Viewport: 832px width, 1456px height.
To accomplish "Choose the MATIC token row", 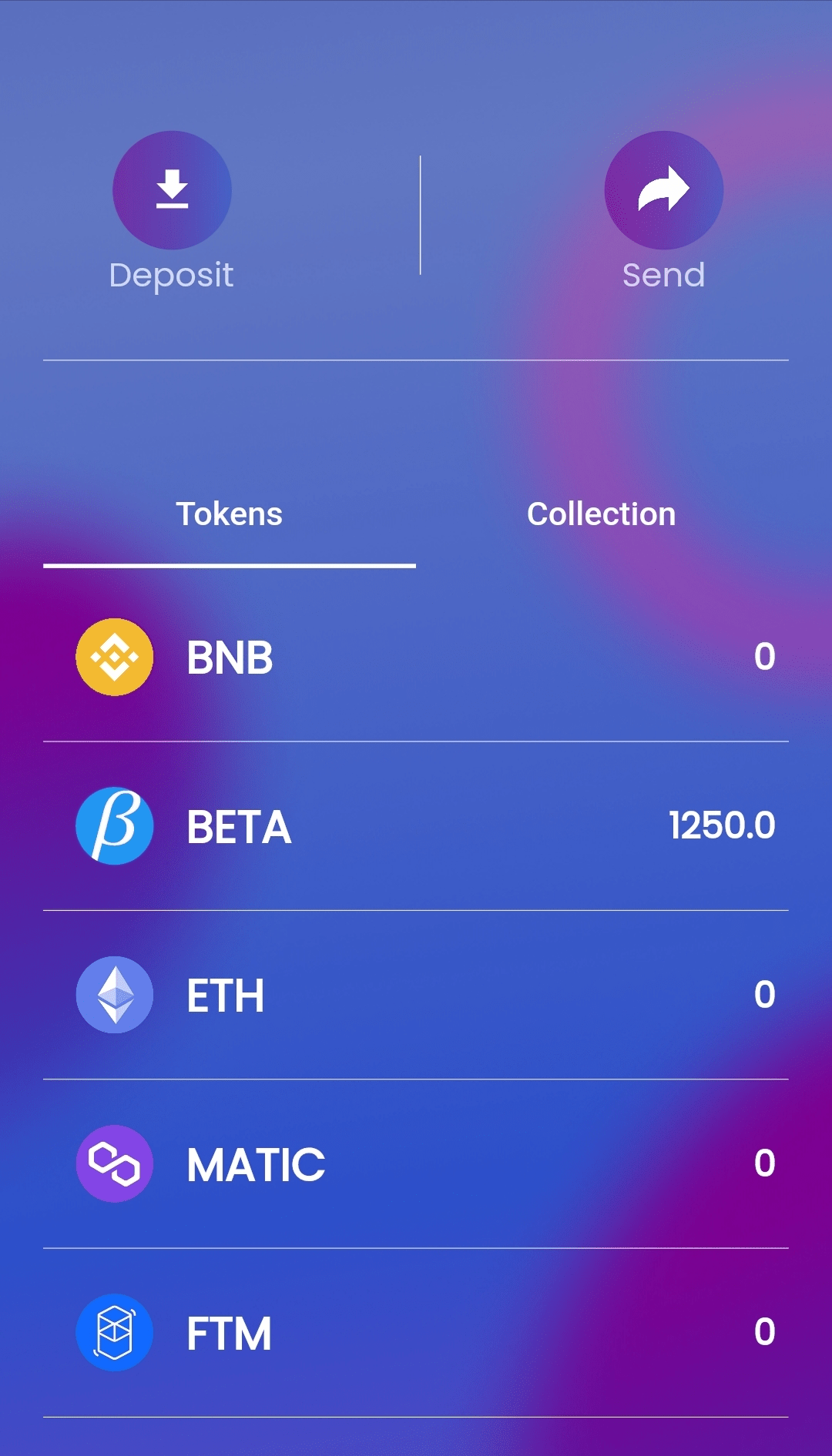I will 416,1163.
